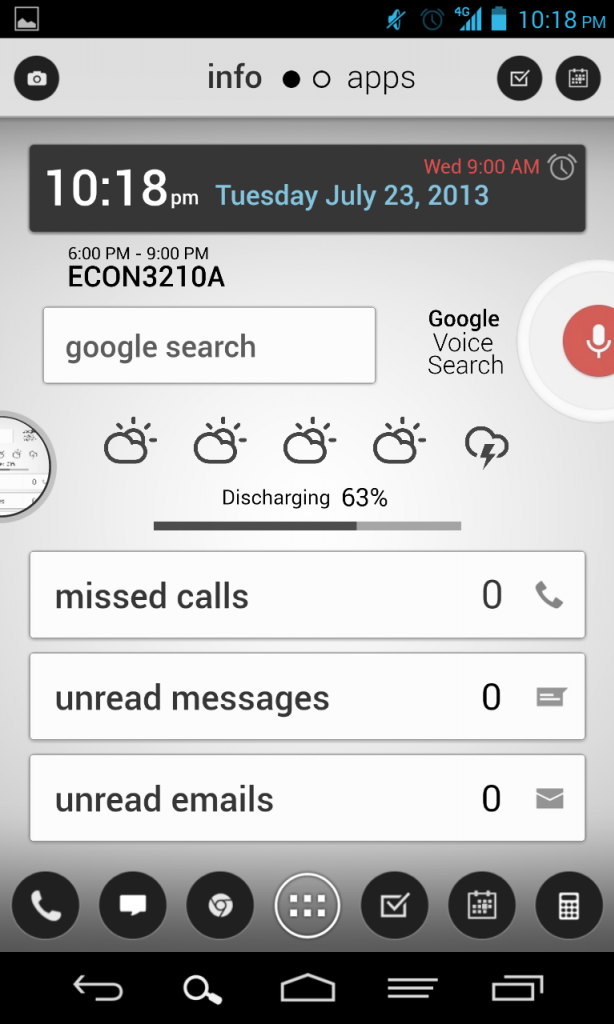Viewport: 614px width, 1024px height.
Task: Open the unread messages row
Action: 307,697
